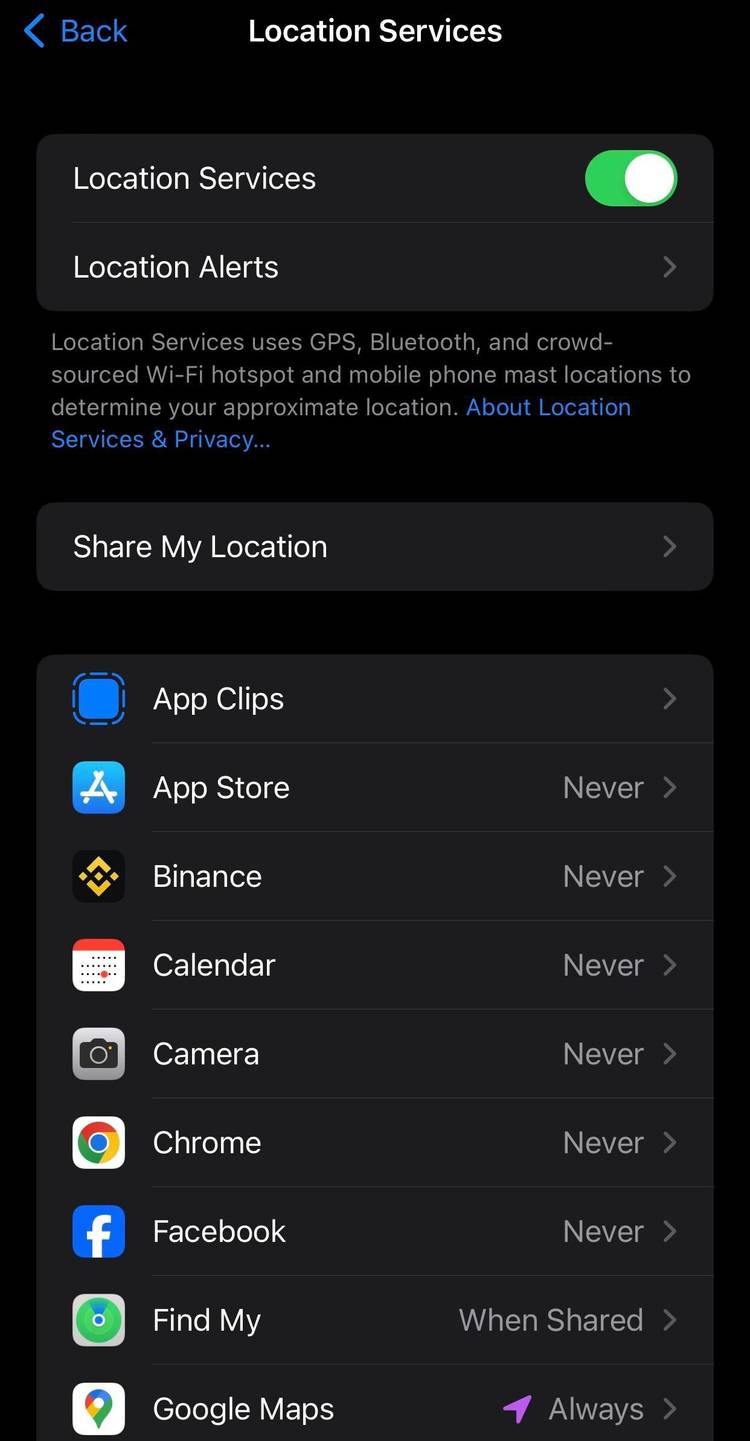
Task: Click the Camera app icon
Action: (x=98, y=1054)
